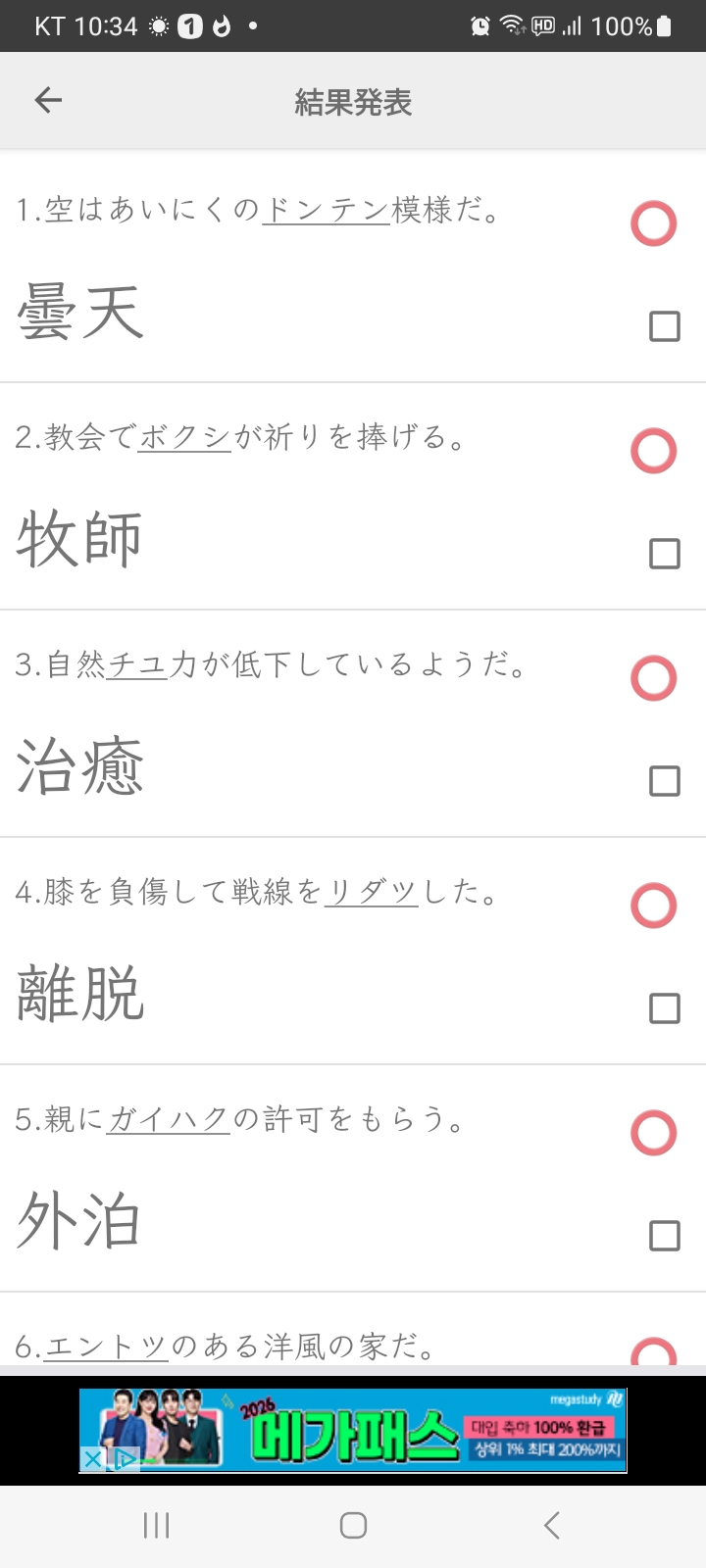
Task: Go to the home screen via navigation bar
Action: pyautogui.click(x=353, y=1525)
